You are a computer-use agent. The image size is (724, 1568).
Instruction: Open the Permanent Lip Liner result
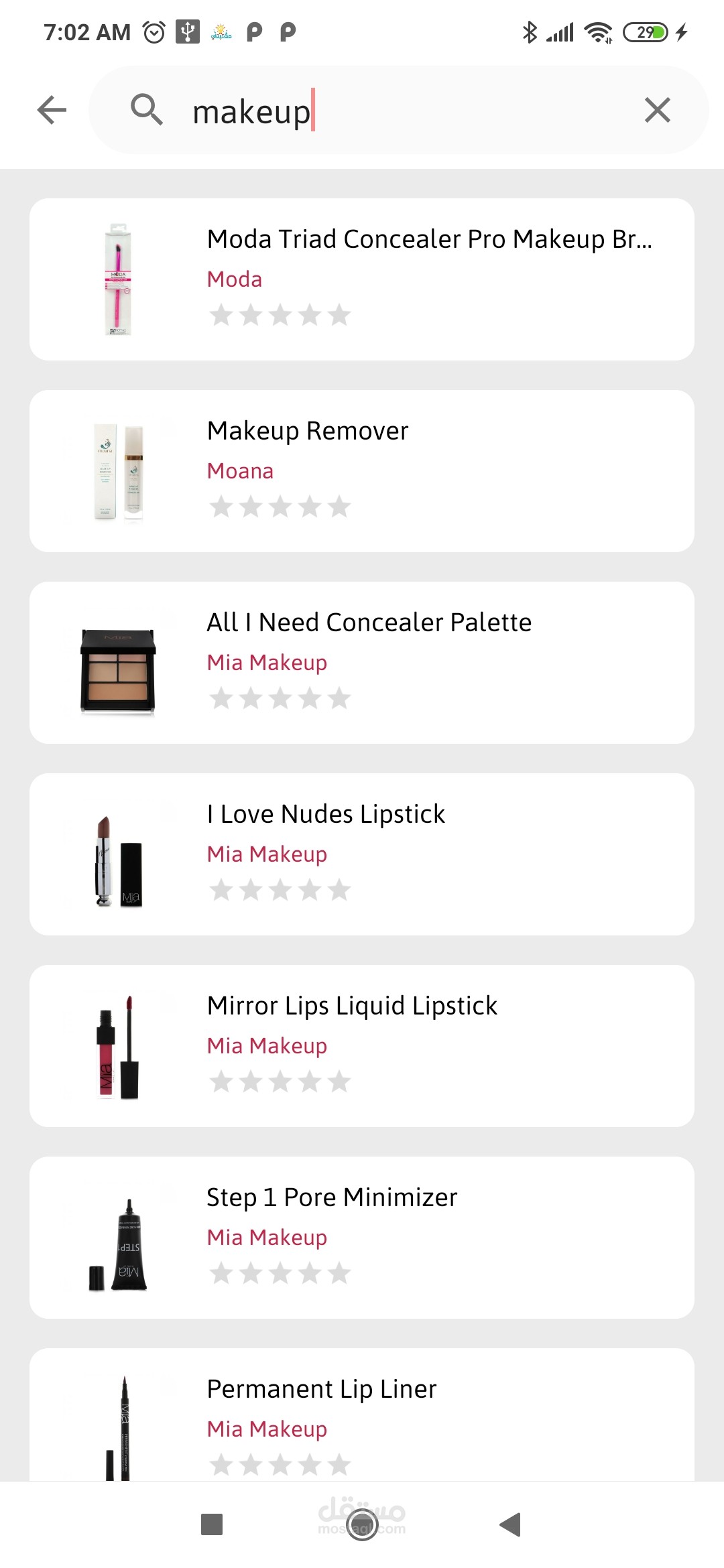click(362, 1414)
